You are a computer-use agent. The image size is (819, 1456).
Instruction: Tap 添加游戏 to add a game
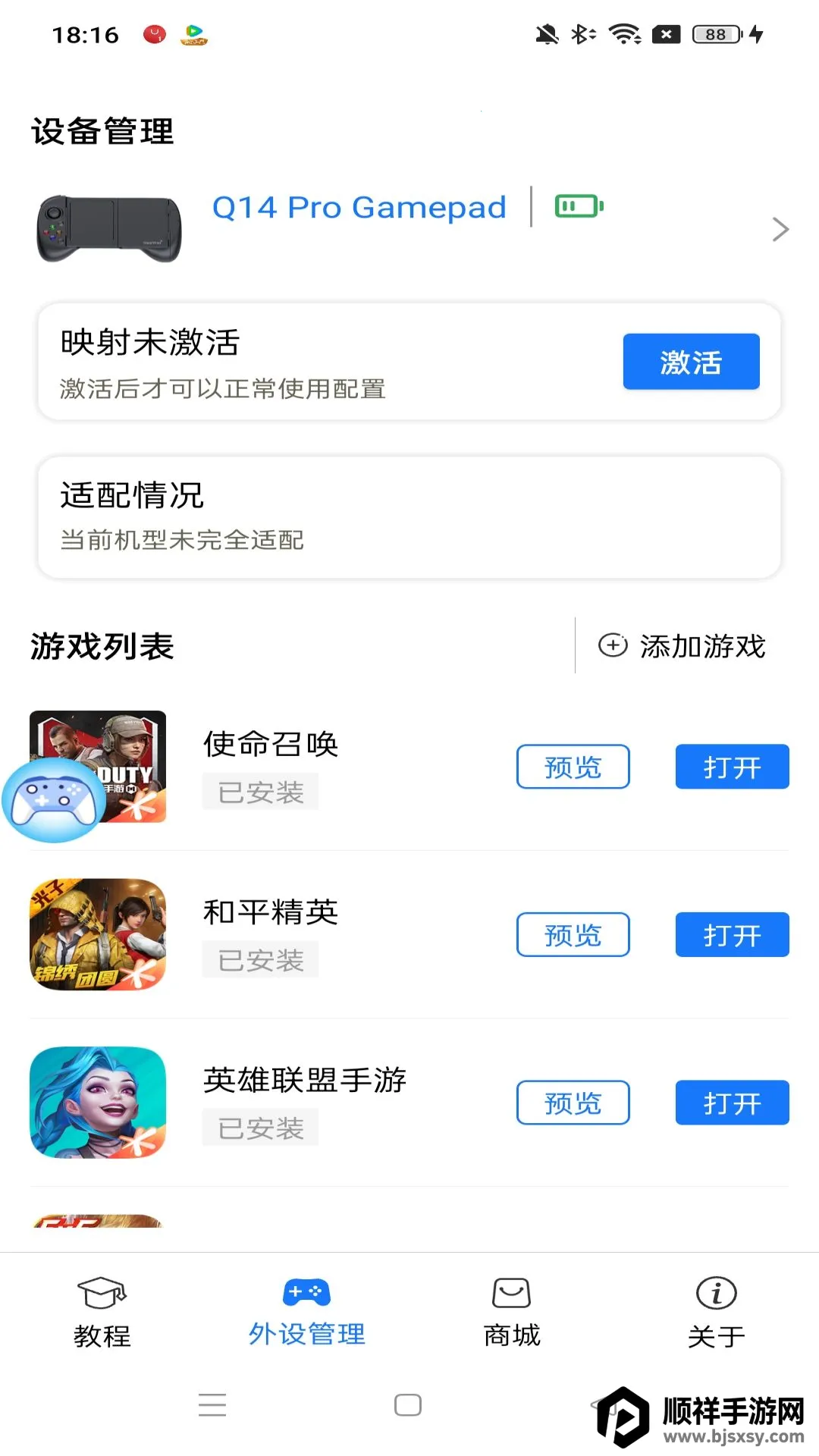pos(682,646)
